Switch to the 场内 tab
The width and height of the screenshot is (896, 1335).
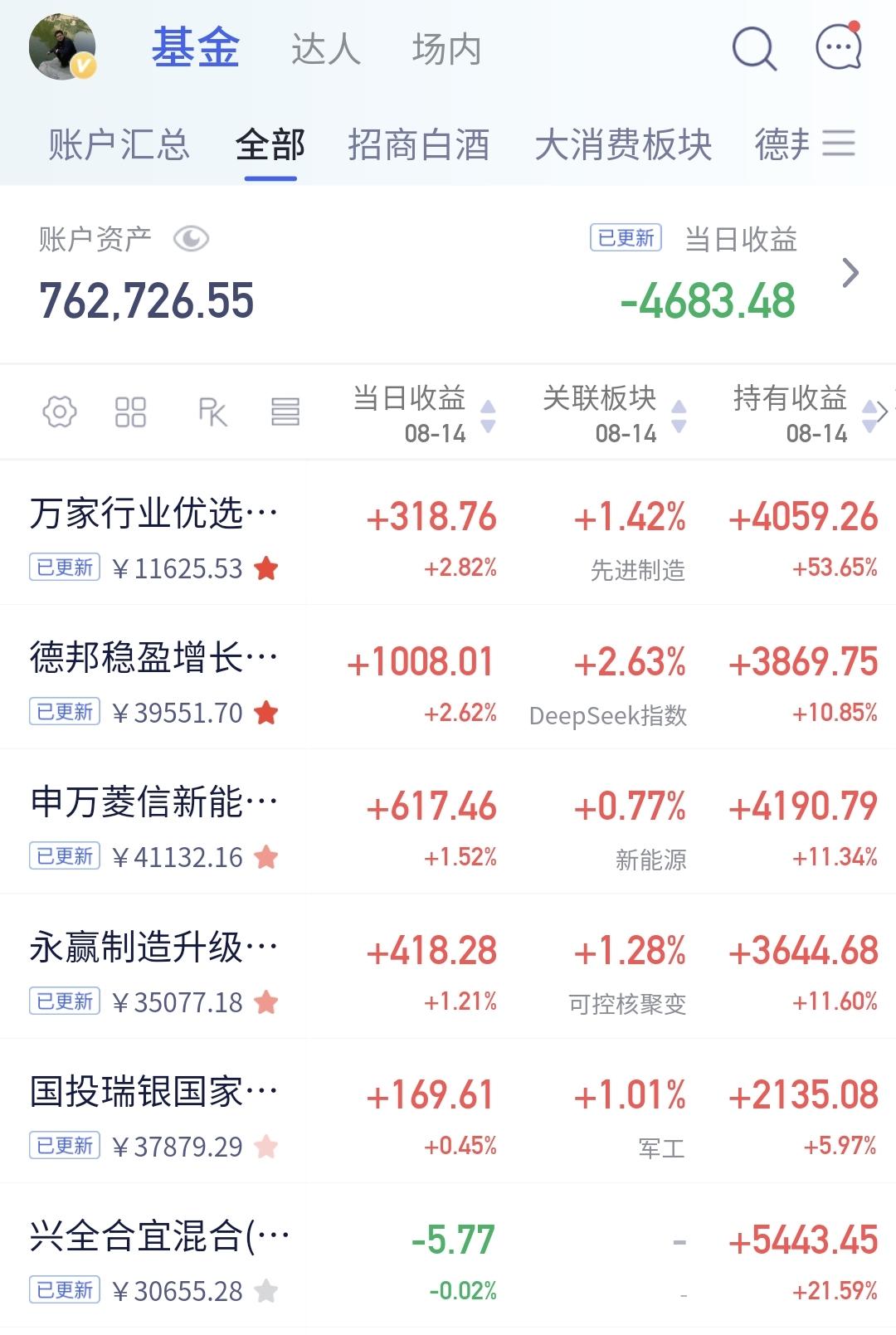tap(446, 49)
